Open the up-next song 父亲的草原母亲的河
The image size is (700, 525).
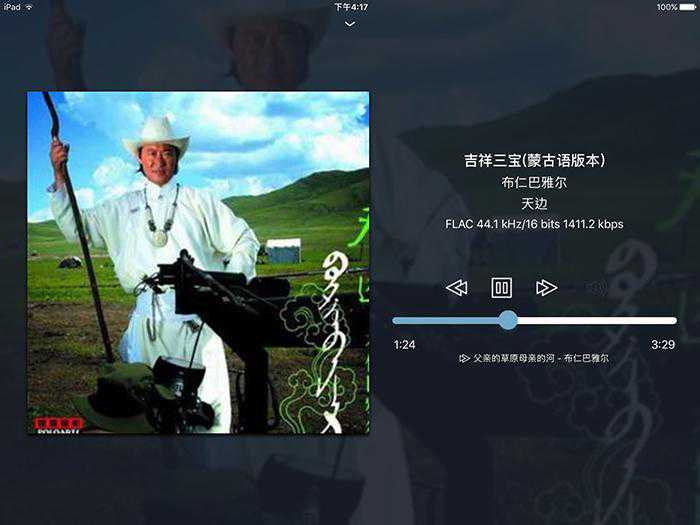[x=535, y=357]
